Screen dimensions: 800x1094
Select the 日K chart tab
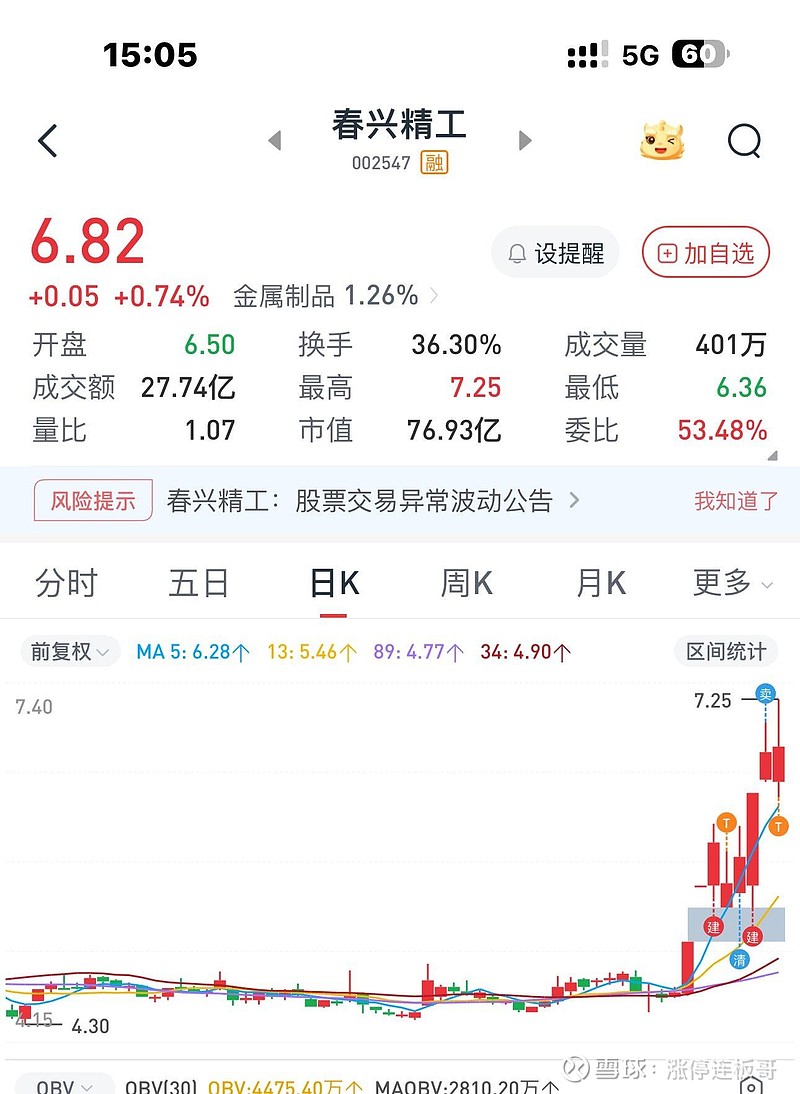point(334,583)
